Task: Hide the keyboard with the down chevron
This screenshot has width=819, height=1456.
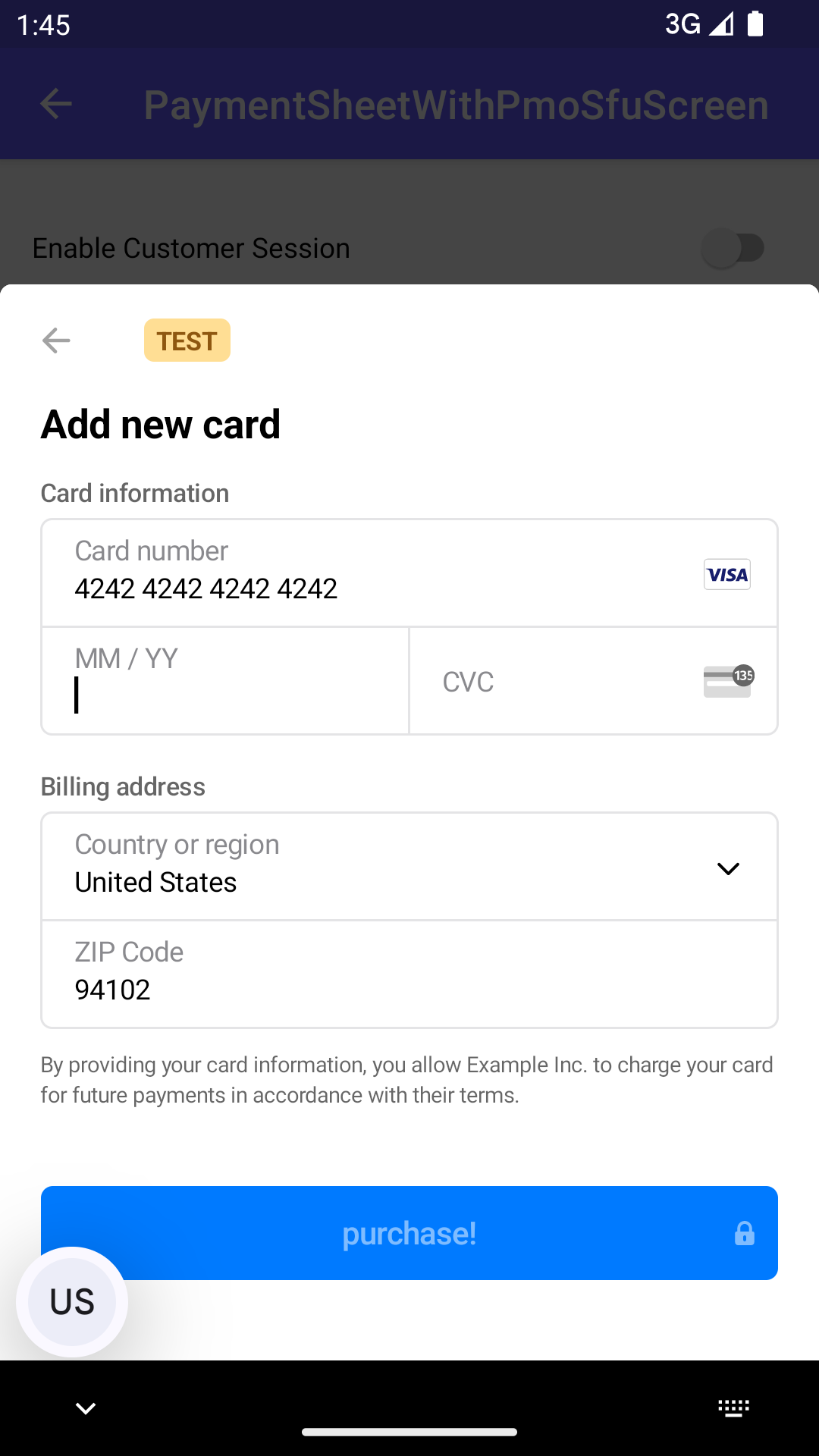Action: [x=86, y=1408]
